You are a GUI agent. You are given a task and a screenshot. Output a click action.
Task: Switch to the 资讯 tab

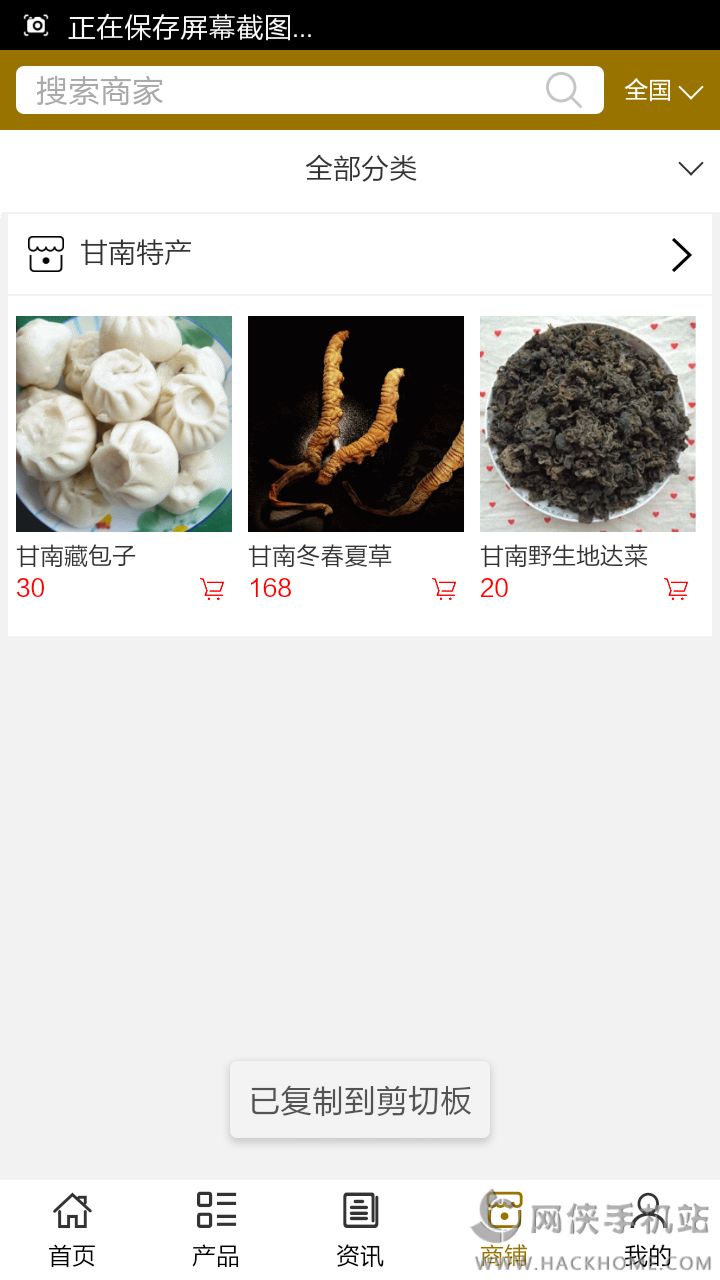click(360, 1230)
